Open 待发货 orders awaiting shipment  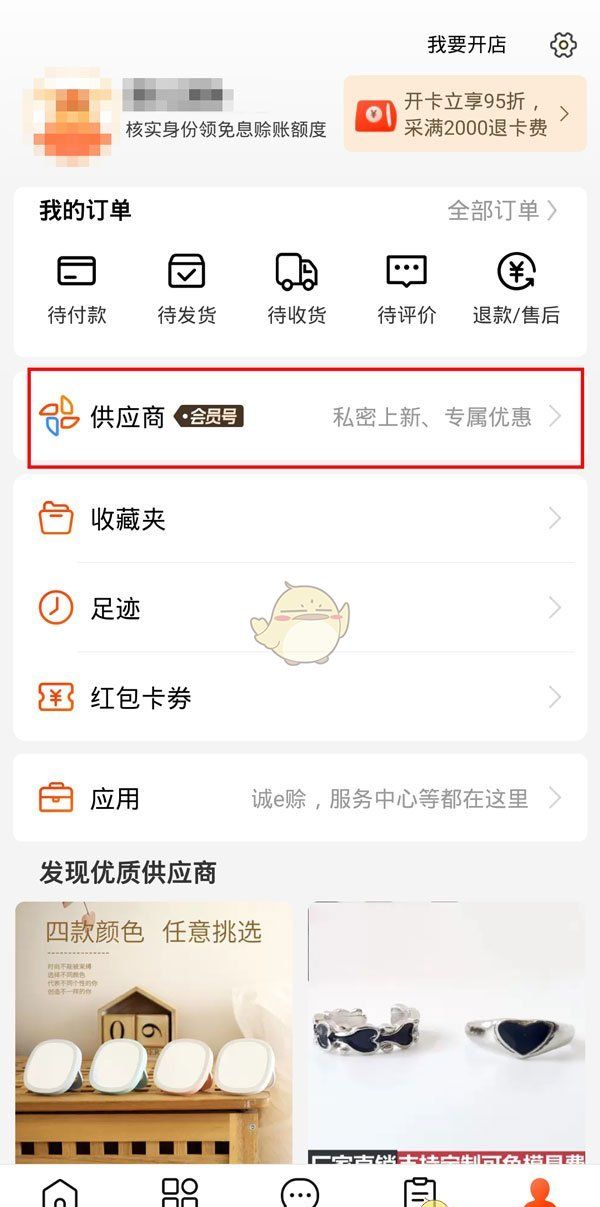(x=187, y=287)
